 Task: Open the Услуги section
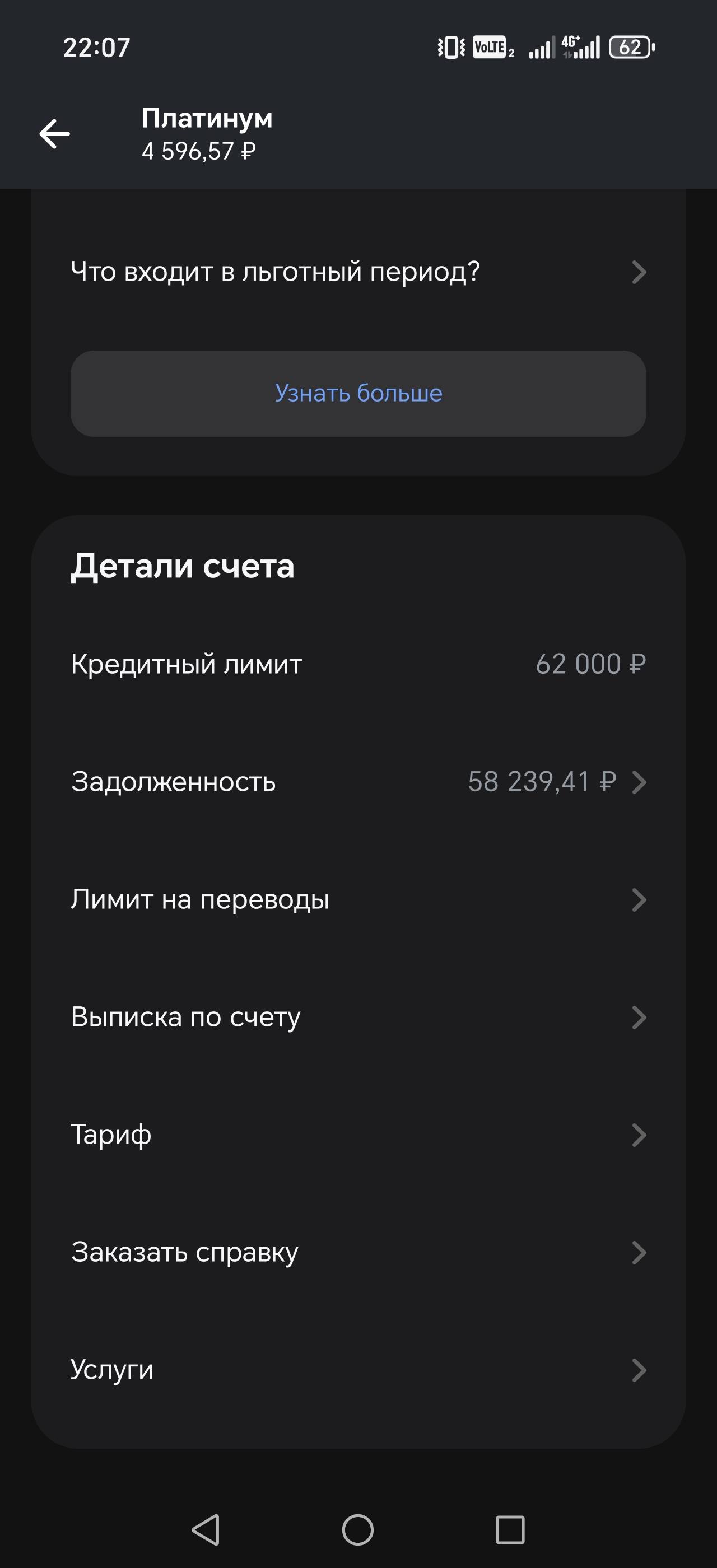358,1370
